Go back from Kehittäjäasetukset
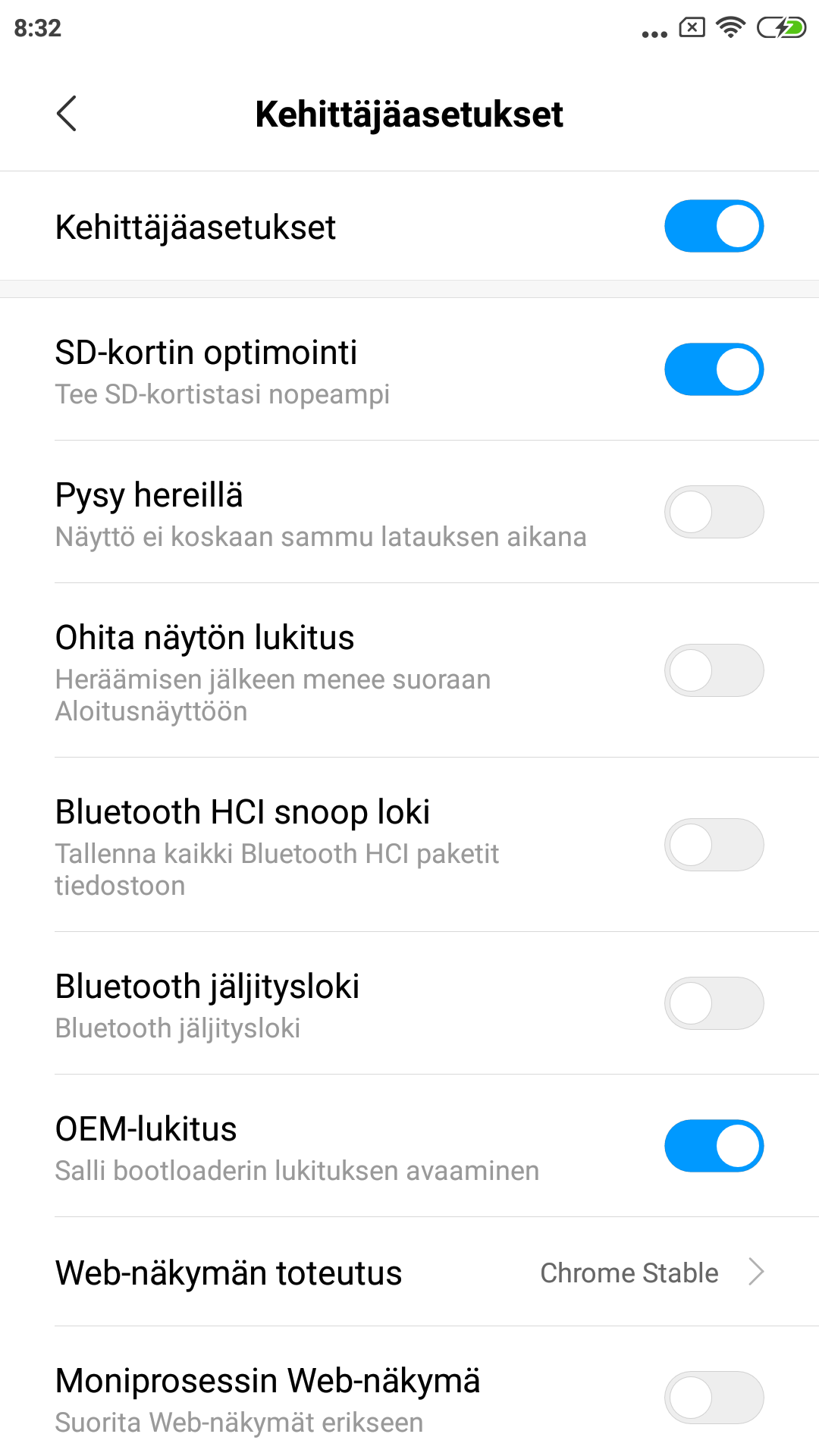819x1456 pixels. click(x=67, y=114)
